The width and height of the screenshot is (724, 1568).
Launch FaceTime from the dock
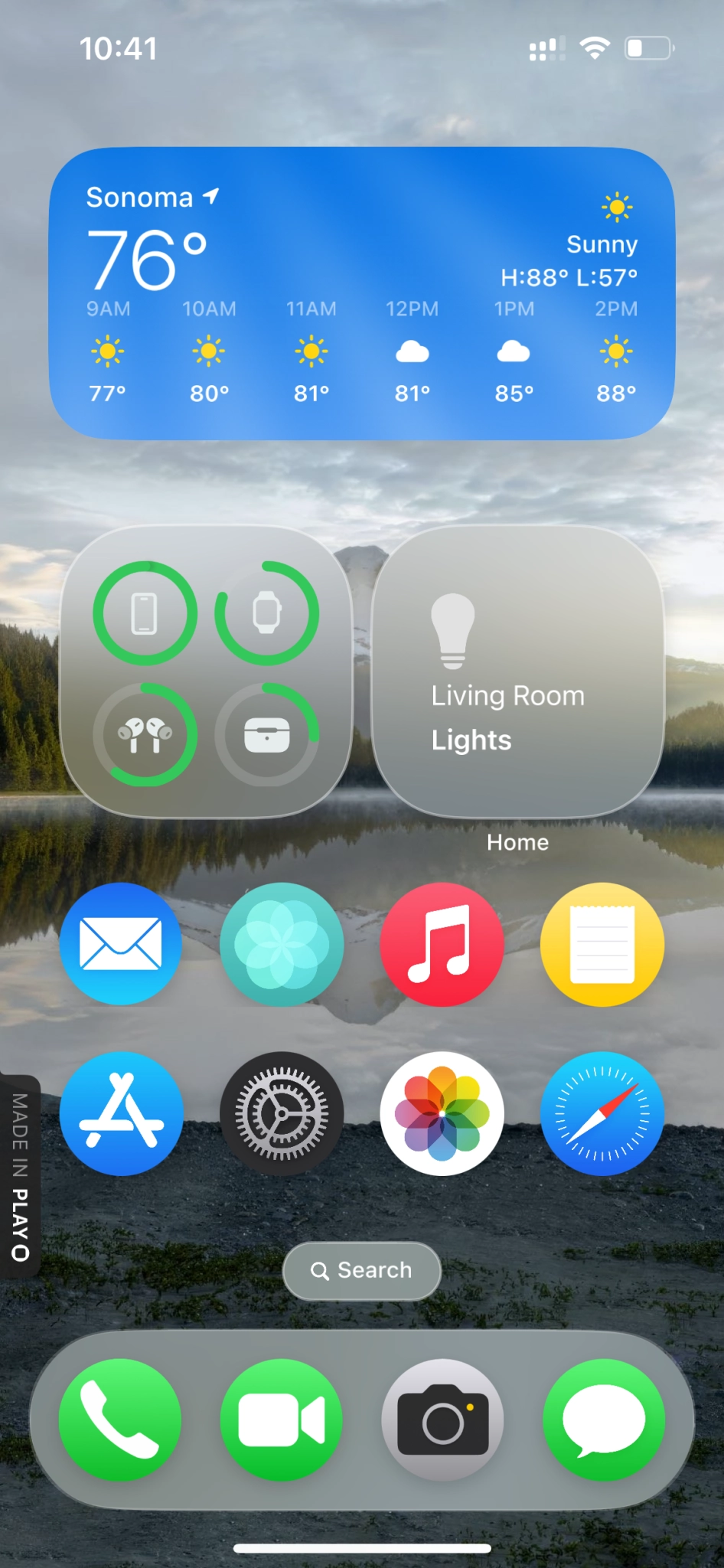282,1420
